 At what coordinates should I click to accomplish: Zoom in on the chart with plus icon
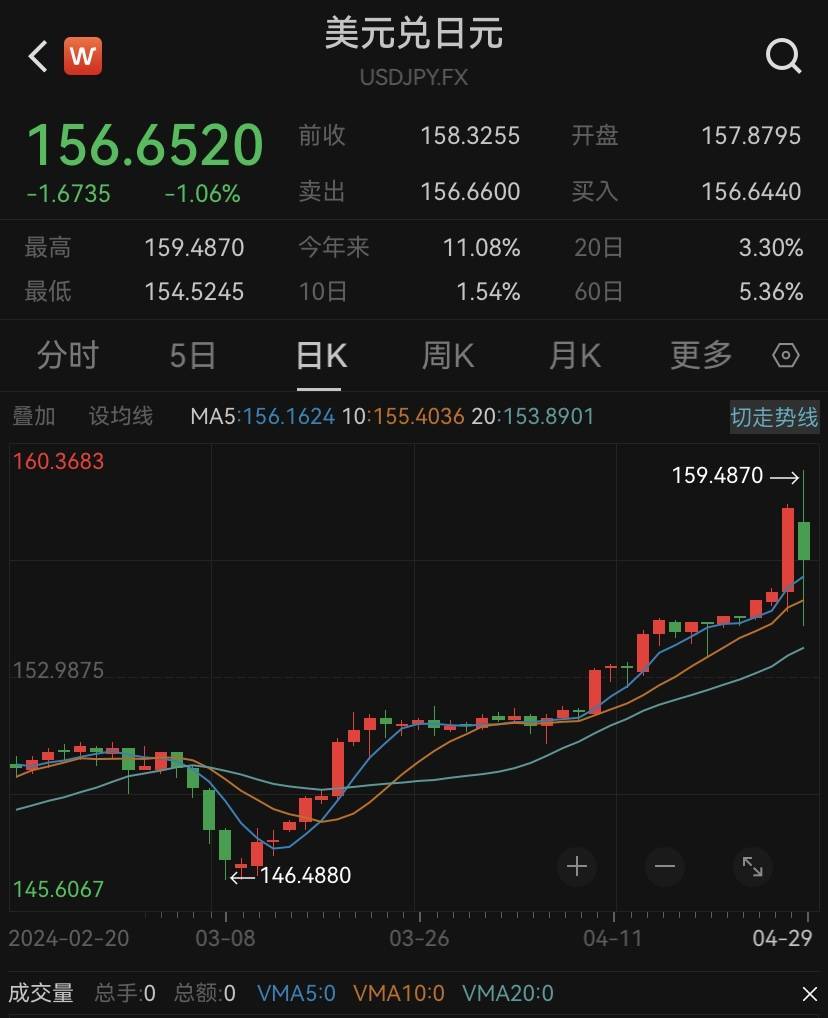coord(577,867)
